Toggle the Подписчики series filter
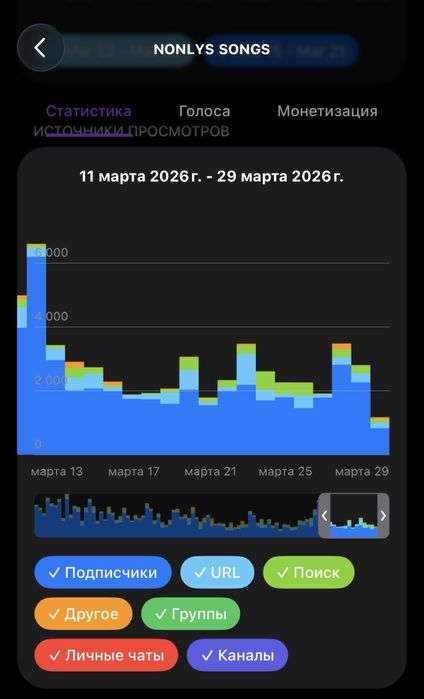 tap(103, 572)
